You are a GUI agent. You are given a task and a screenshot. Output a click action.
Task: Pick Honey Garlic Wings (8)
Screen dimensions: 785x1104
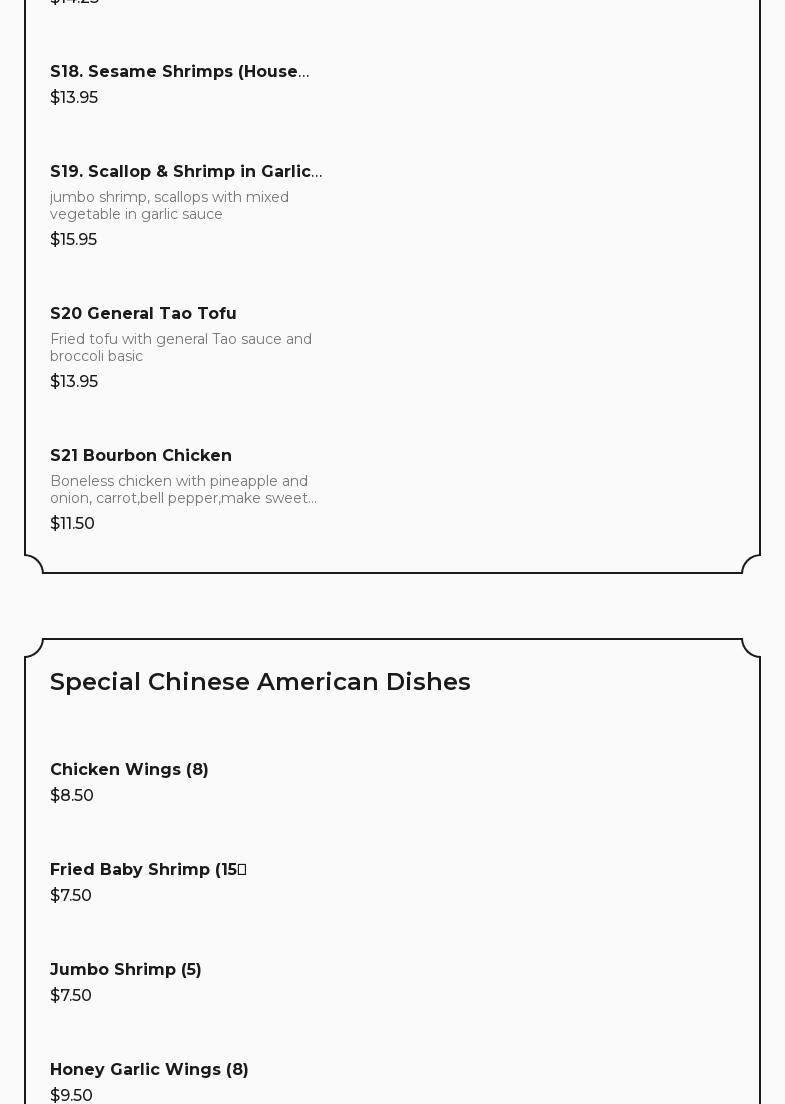tap(149, 1070)
